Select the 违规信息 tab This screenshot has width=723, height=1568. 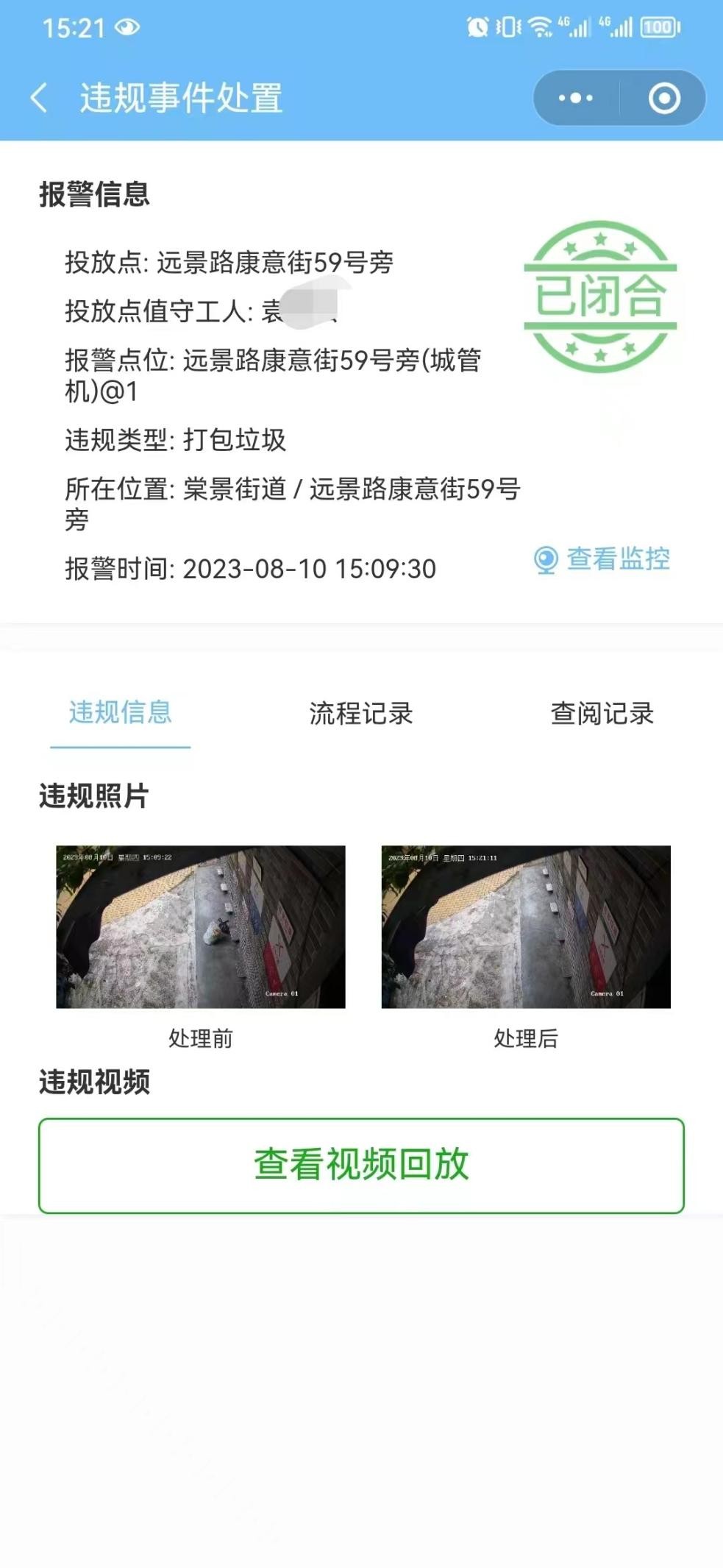coord(121,712)
